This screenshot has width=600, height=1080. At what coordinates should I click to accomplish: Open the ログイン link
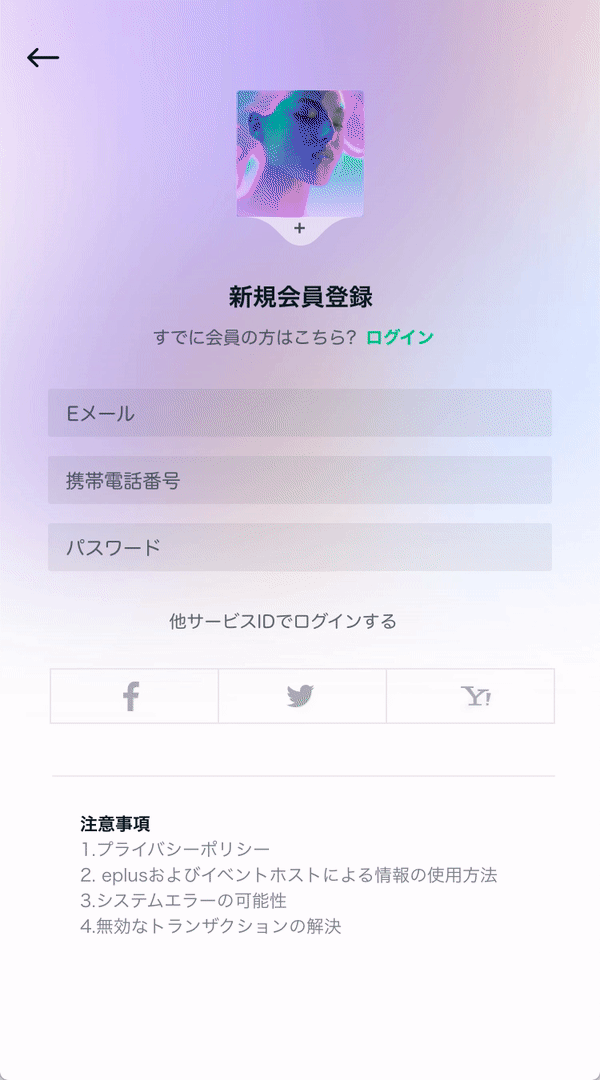400,338
